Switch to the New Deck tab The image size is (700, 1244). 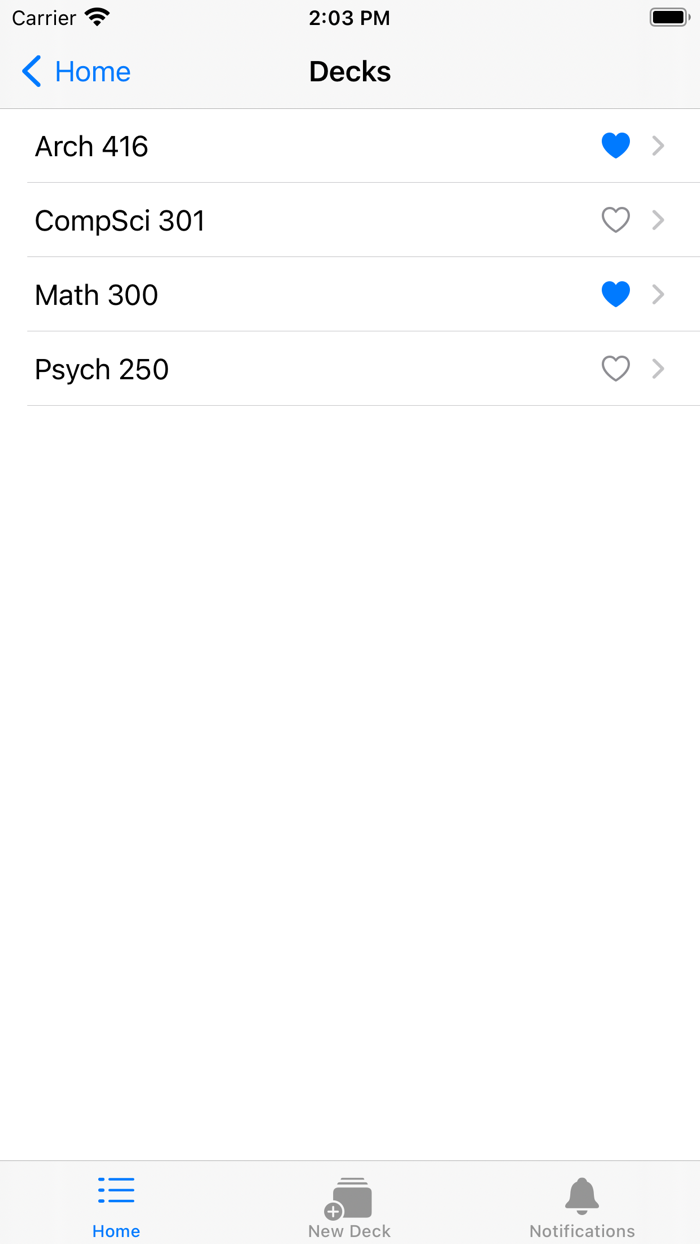tap(349, 1206)
